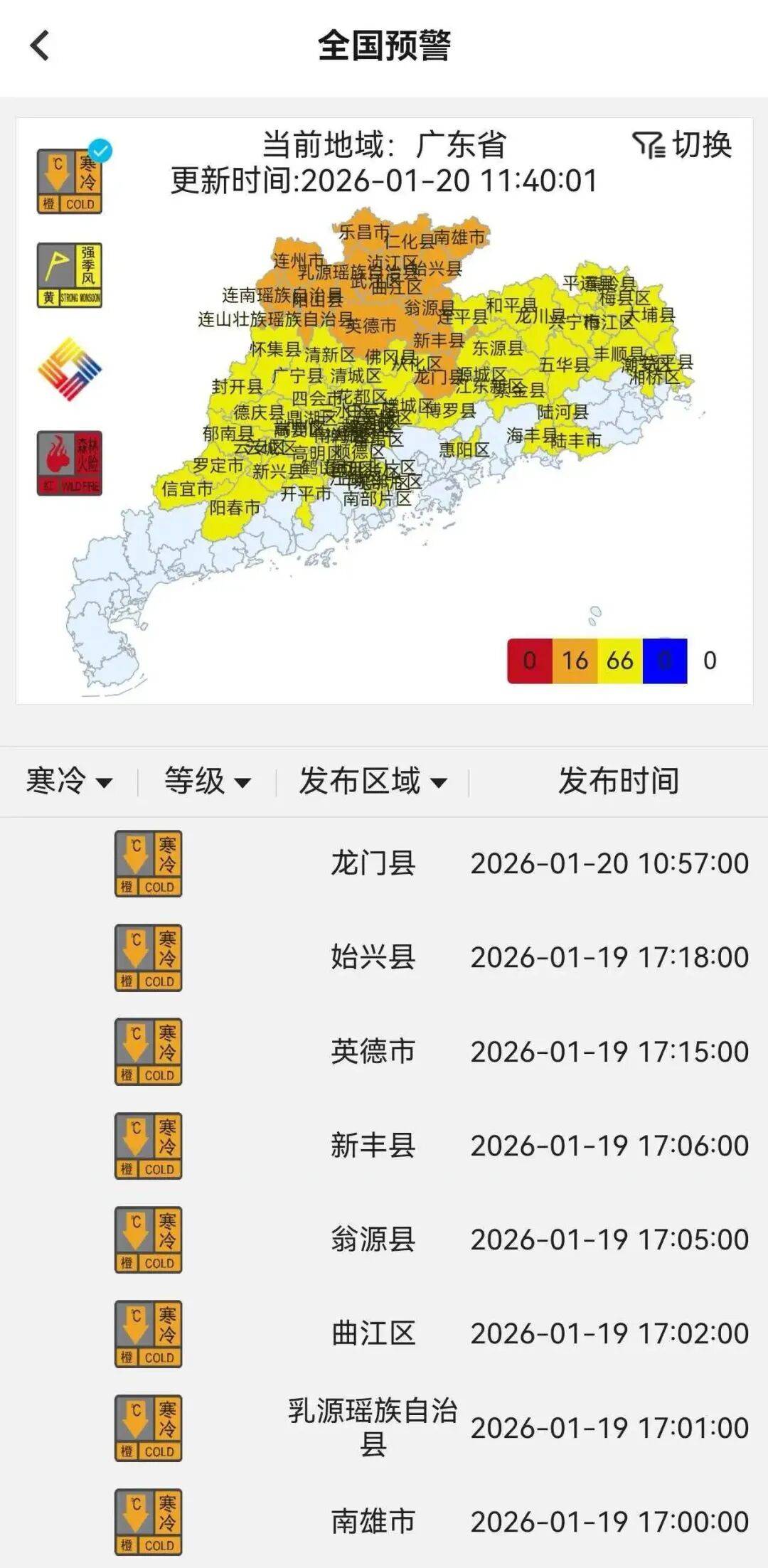This screenshot has height=1568, width=768.
Task: Click the filter funnel icon beside 切换
Action: coord(649,146)
